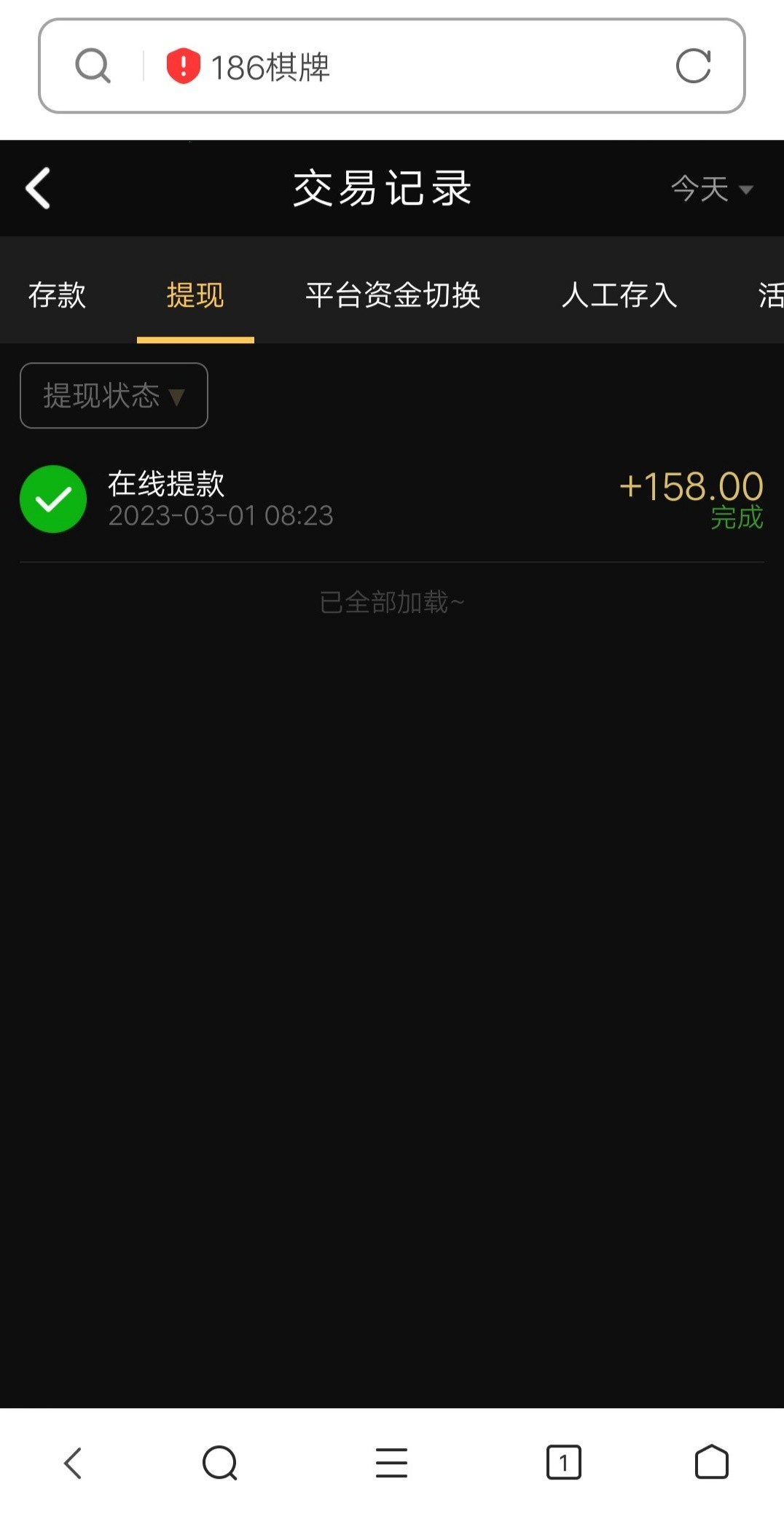784x1516 pixels.
Task: Open search from the bottom toolbar
Action: [220, 1463]
